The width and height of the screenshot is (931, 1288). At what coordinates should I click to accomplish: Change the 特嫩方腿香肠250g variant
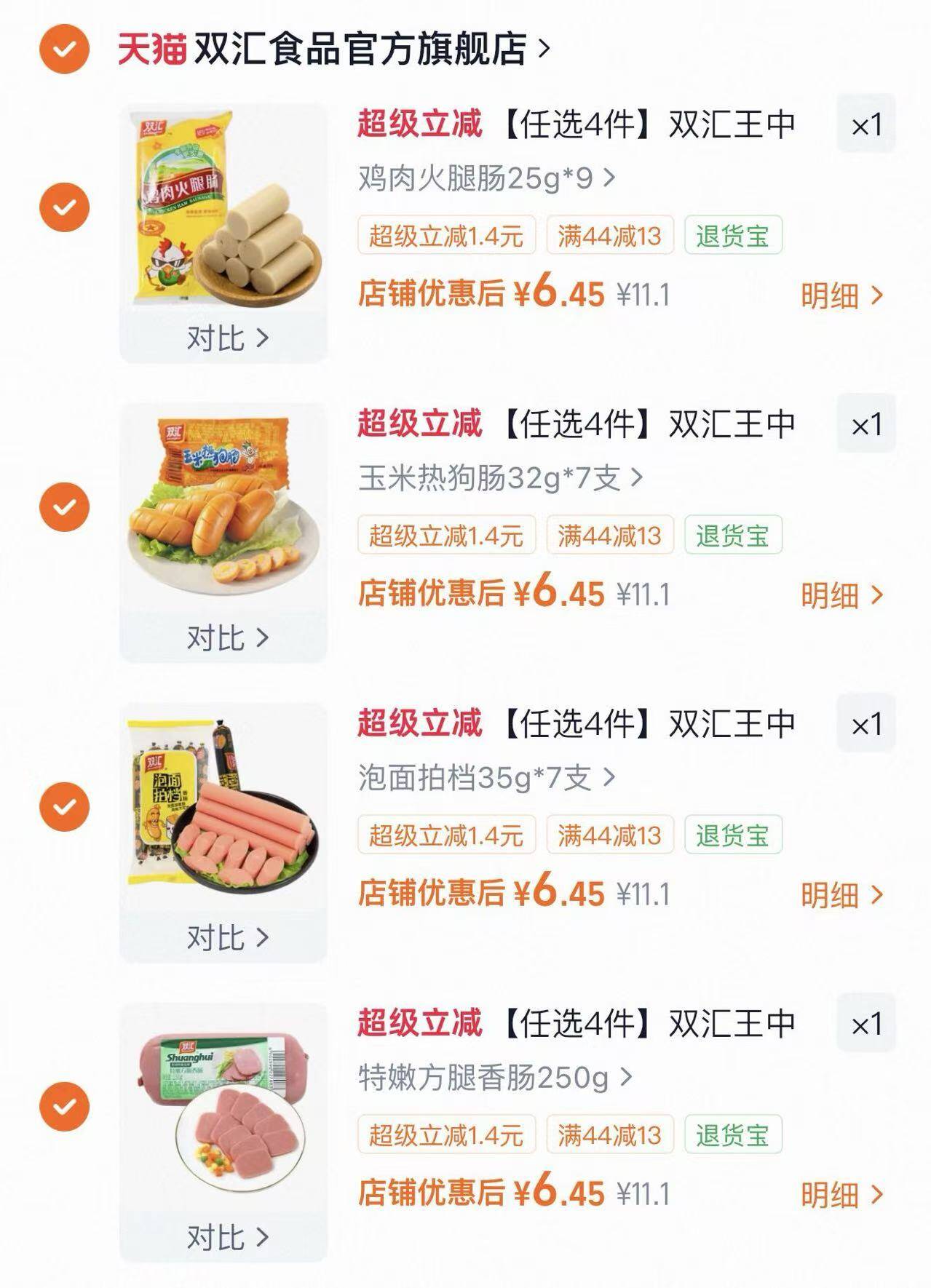pyautogui.click(x=494, y=1078)
